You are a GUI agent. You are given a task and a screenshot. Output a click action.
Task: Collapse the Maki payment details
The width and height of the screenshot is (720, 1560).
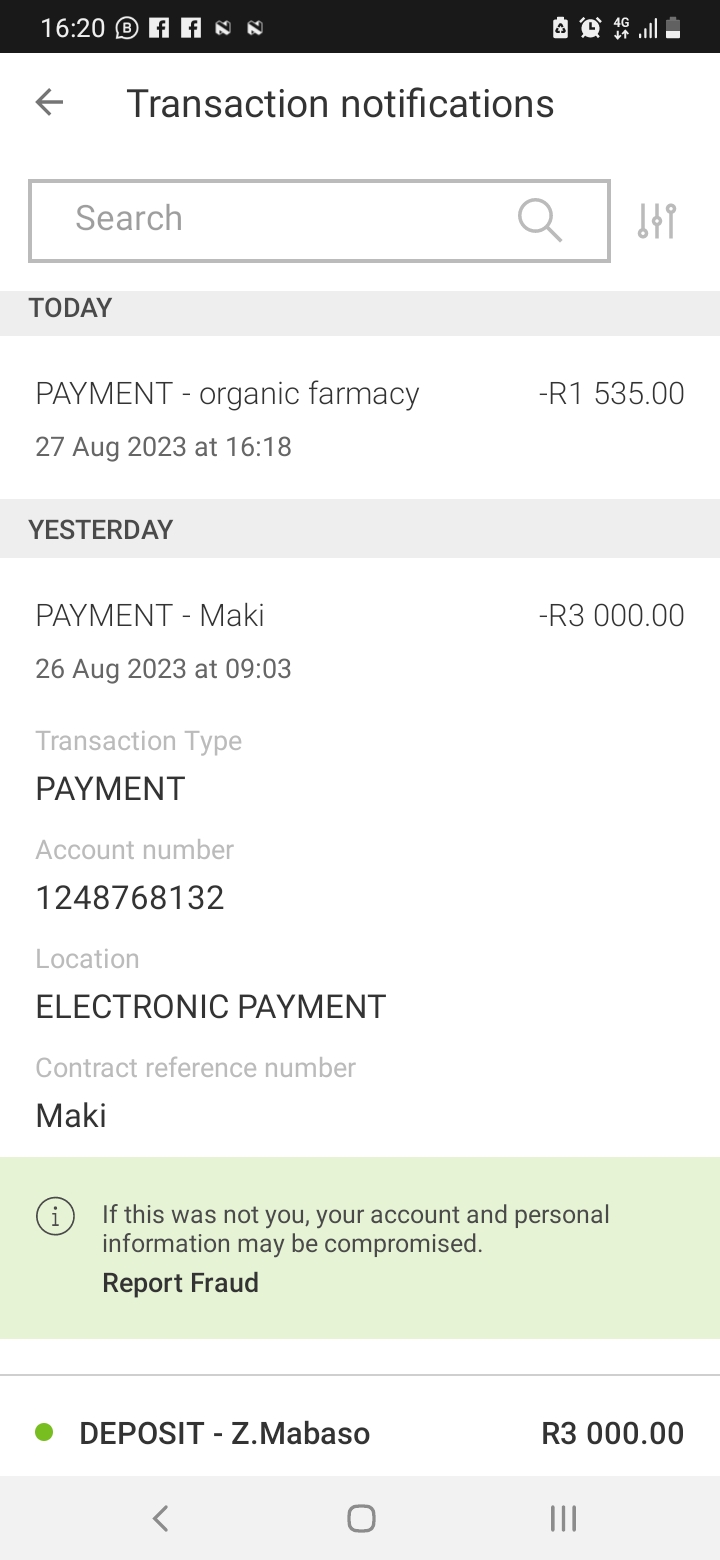tap(360, 640)
